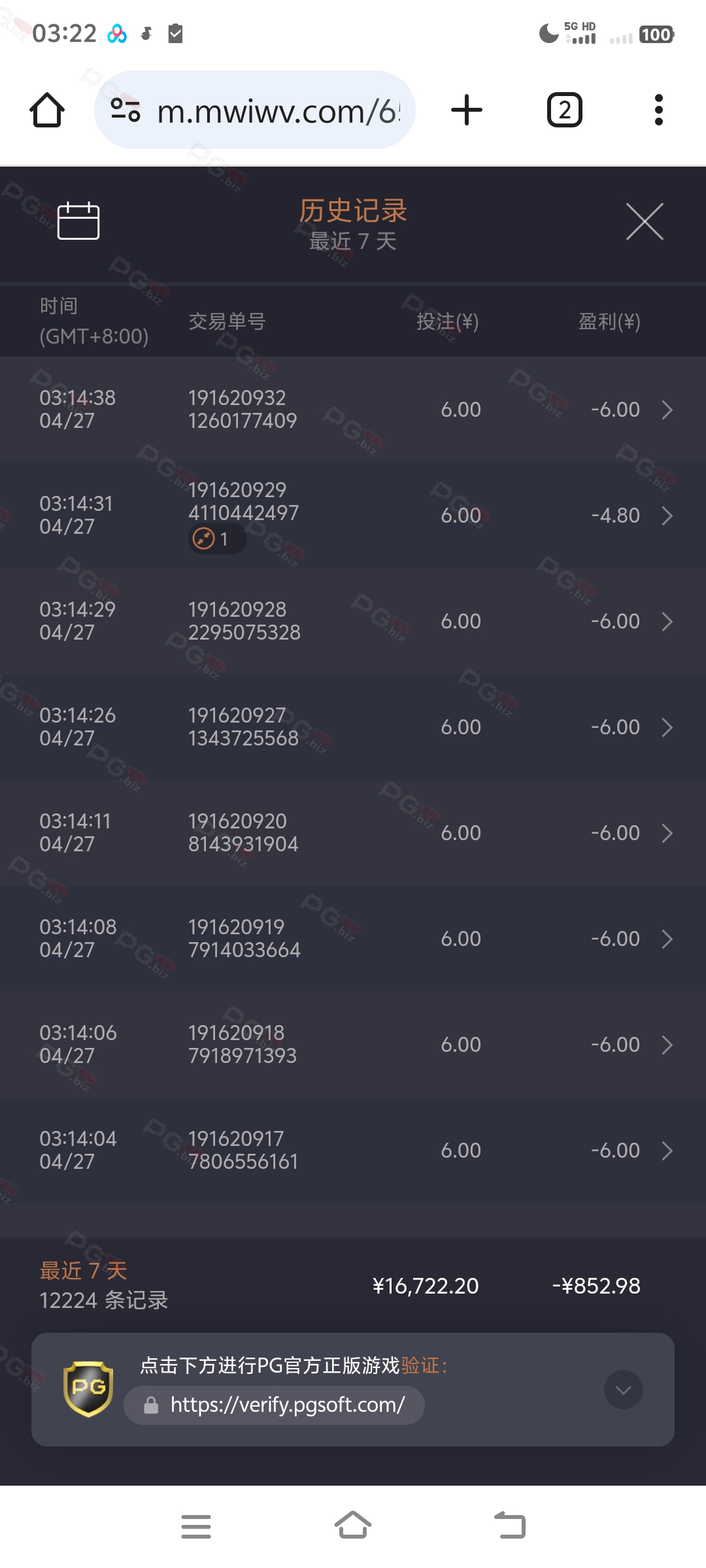Close the history records panel
706x1568 pixels.
(645, 221)
